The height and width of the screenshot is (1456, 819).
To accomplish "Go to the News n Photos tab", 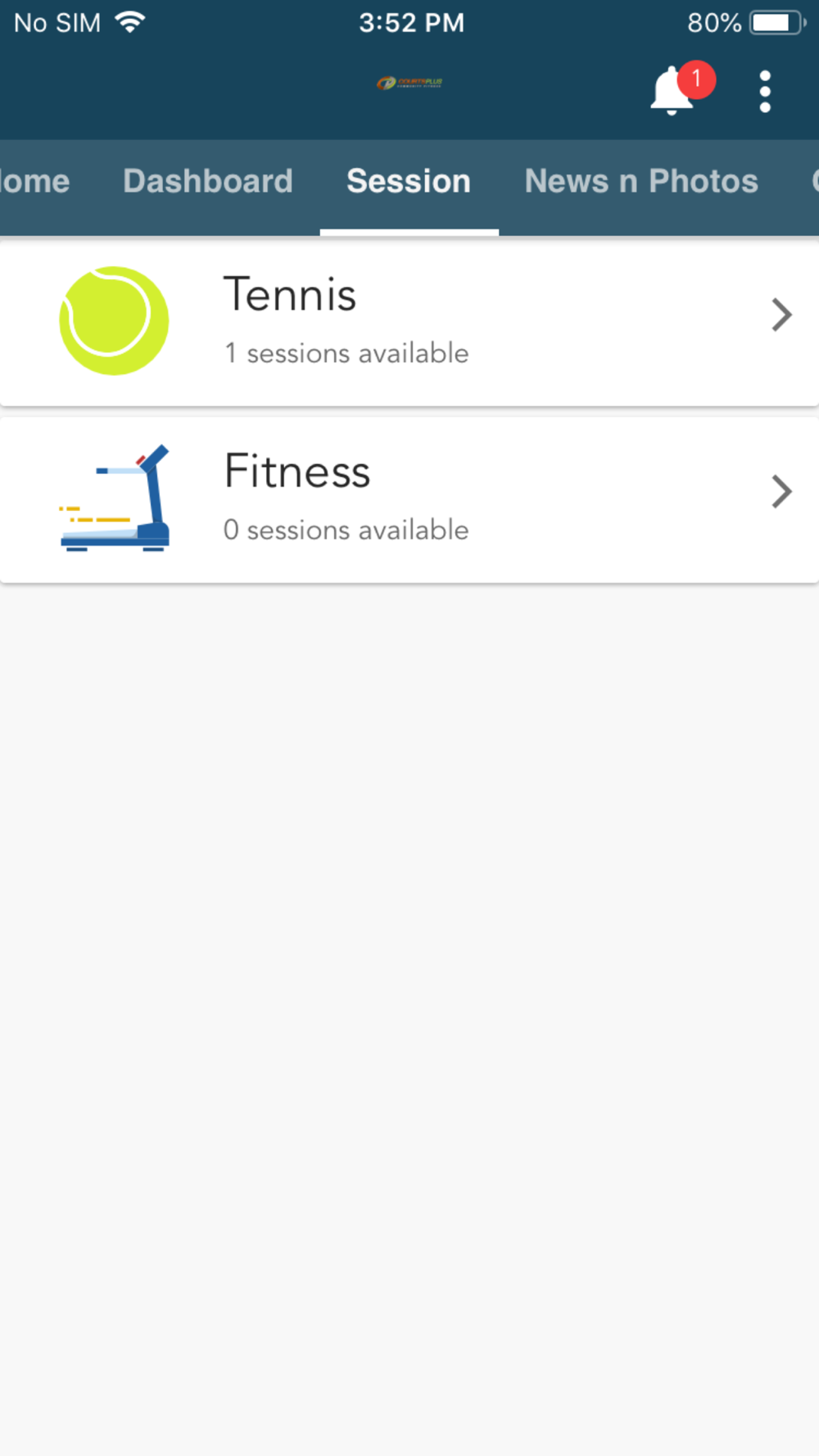I will point(641,182).
